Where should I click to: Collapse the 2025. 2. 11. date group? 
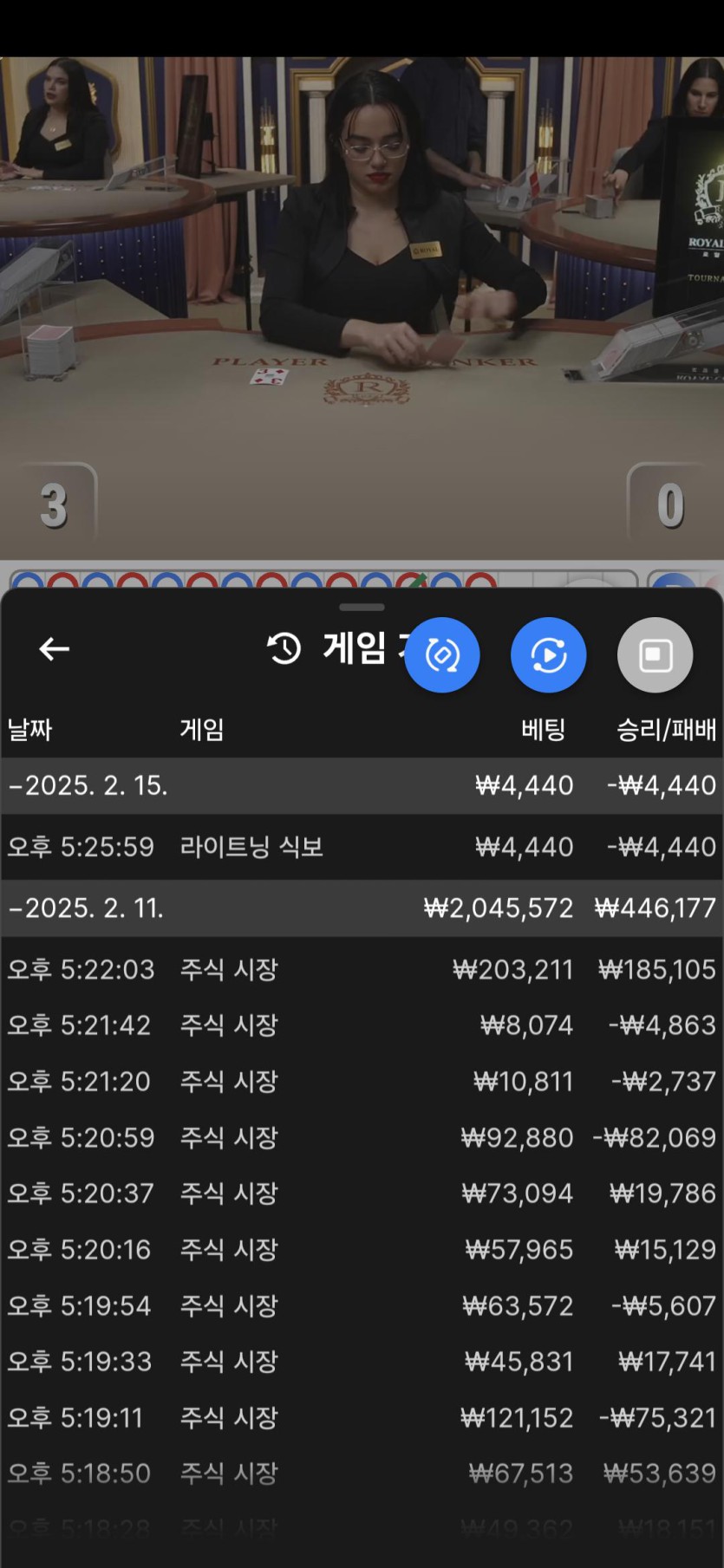(x=87, y=908)
